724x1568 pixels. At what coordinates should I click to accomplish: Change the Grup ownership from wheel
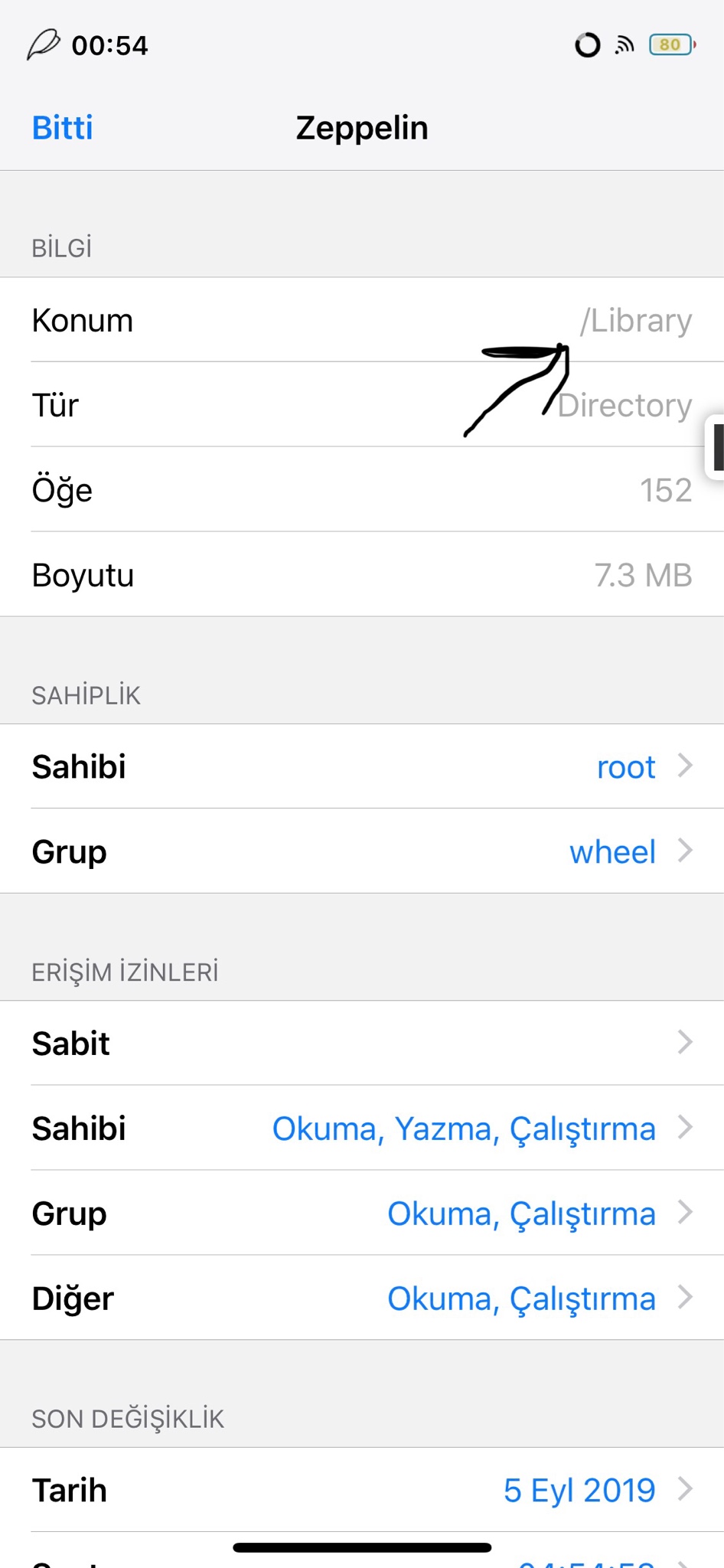(x=362, y=851)
